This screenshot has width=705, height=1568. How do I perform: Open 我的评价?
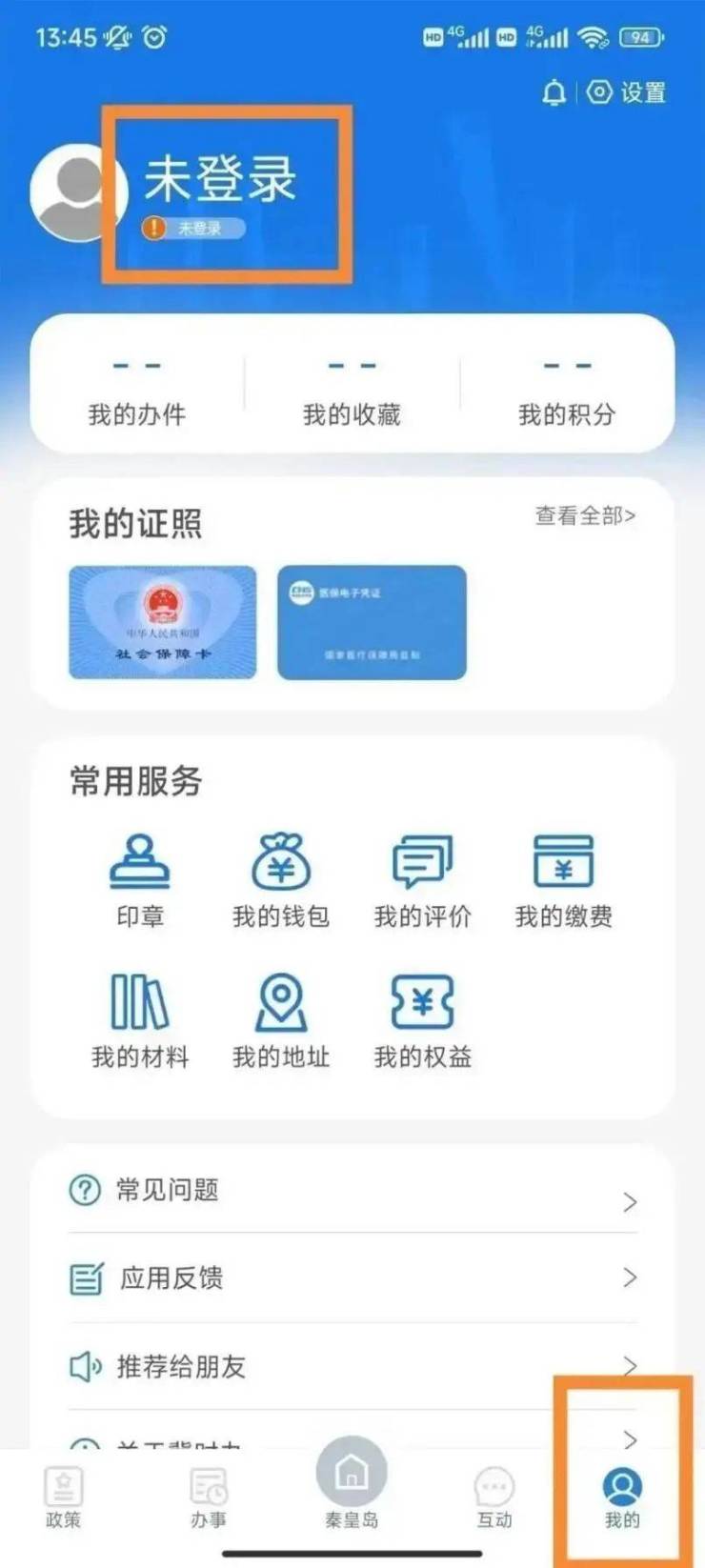422,880
